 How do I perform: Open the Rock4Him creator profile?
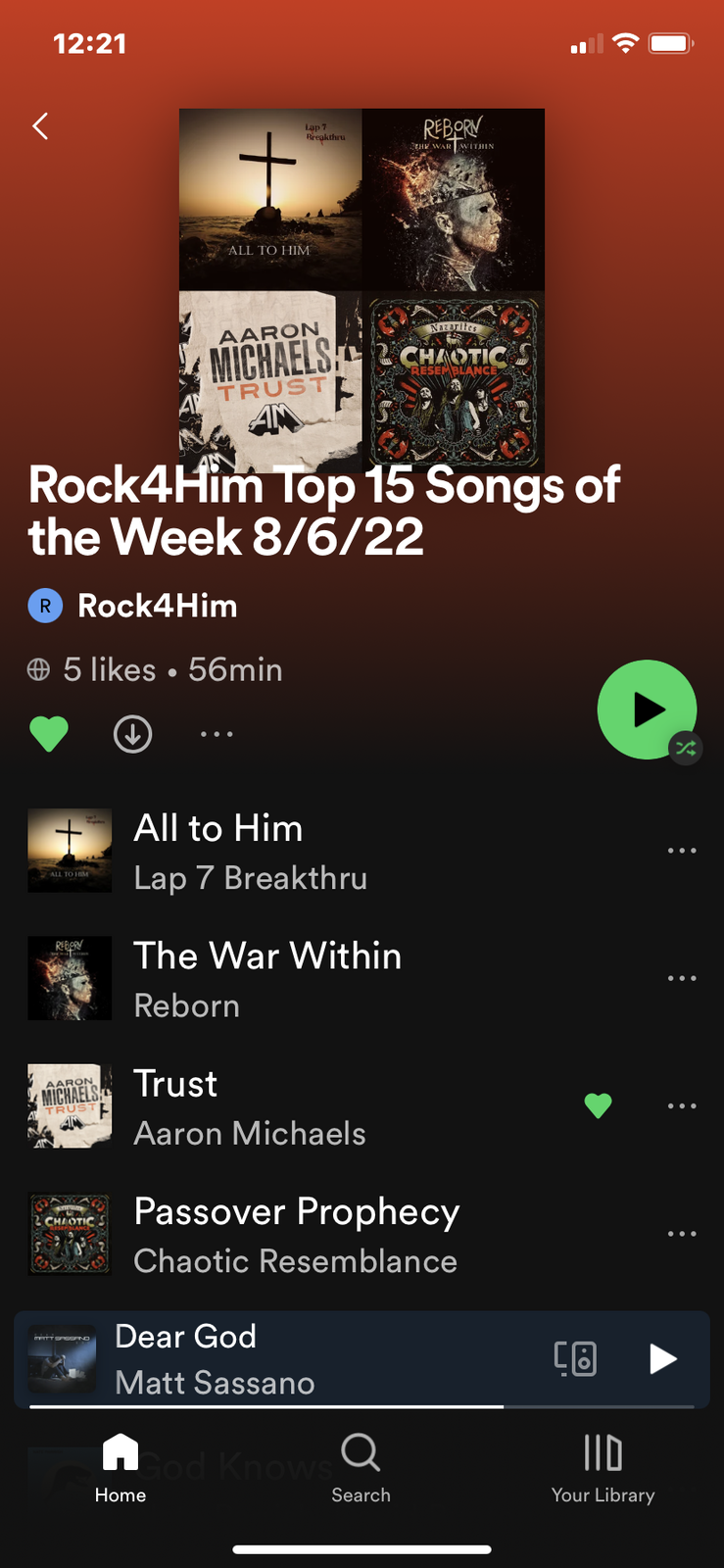[157, 606]
